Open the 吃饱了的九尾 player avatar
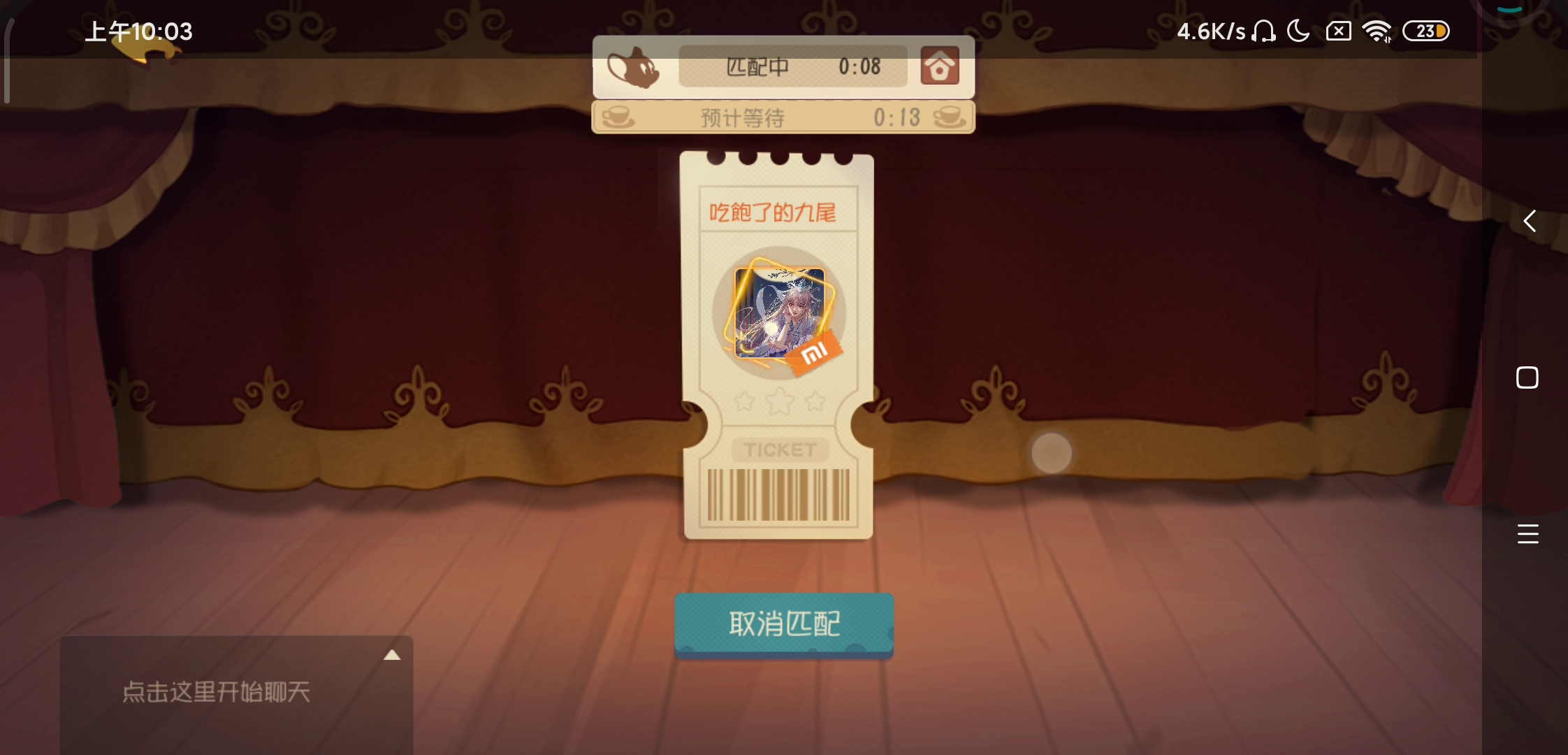Viewport: 1568px width, 755px height. (779, 313)
